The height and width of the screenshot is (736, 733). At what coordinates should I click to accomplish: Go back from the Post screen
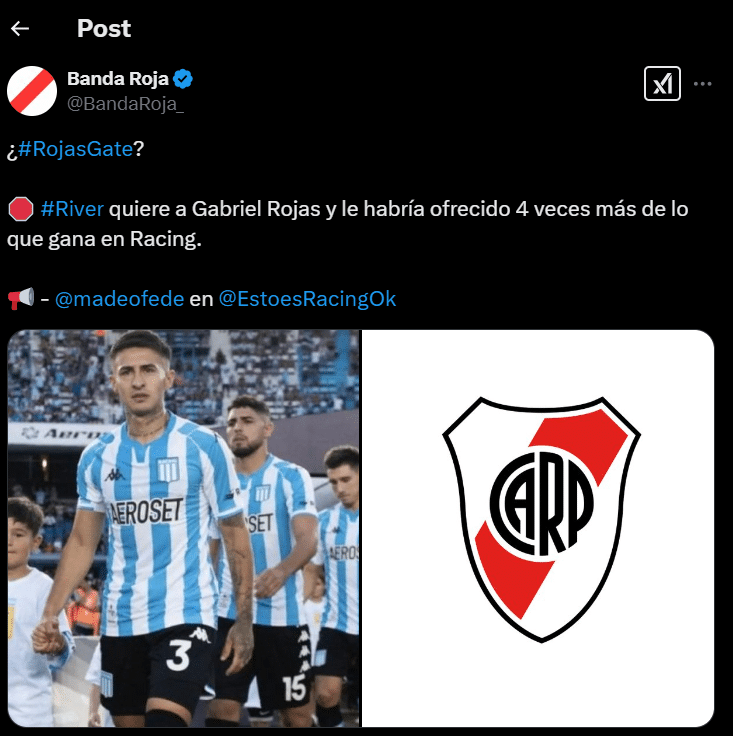point(20,29)
